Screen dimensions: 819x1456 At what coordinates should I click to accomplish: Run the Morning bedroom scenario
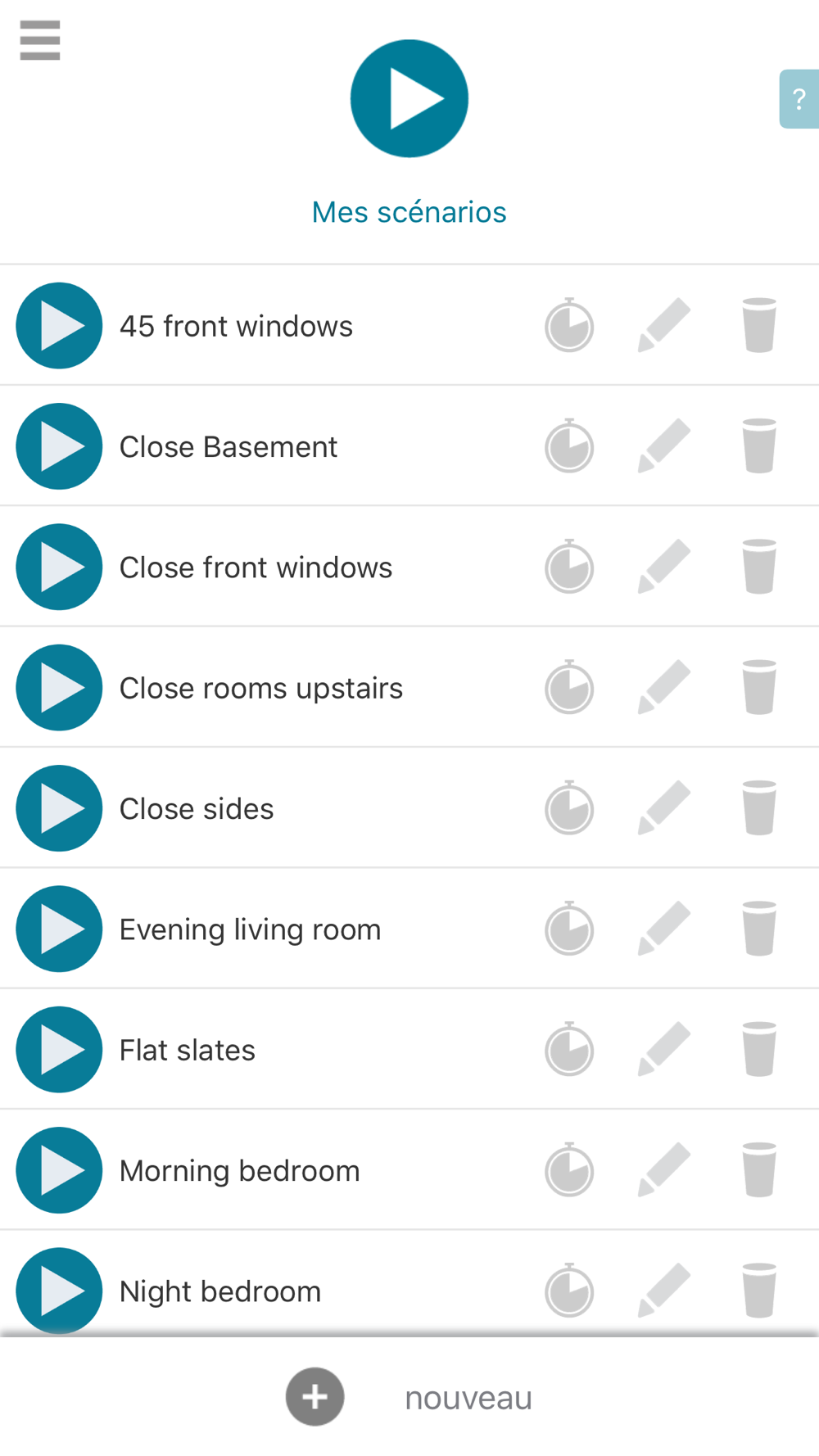click(59, 1170)
